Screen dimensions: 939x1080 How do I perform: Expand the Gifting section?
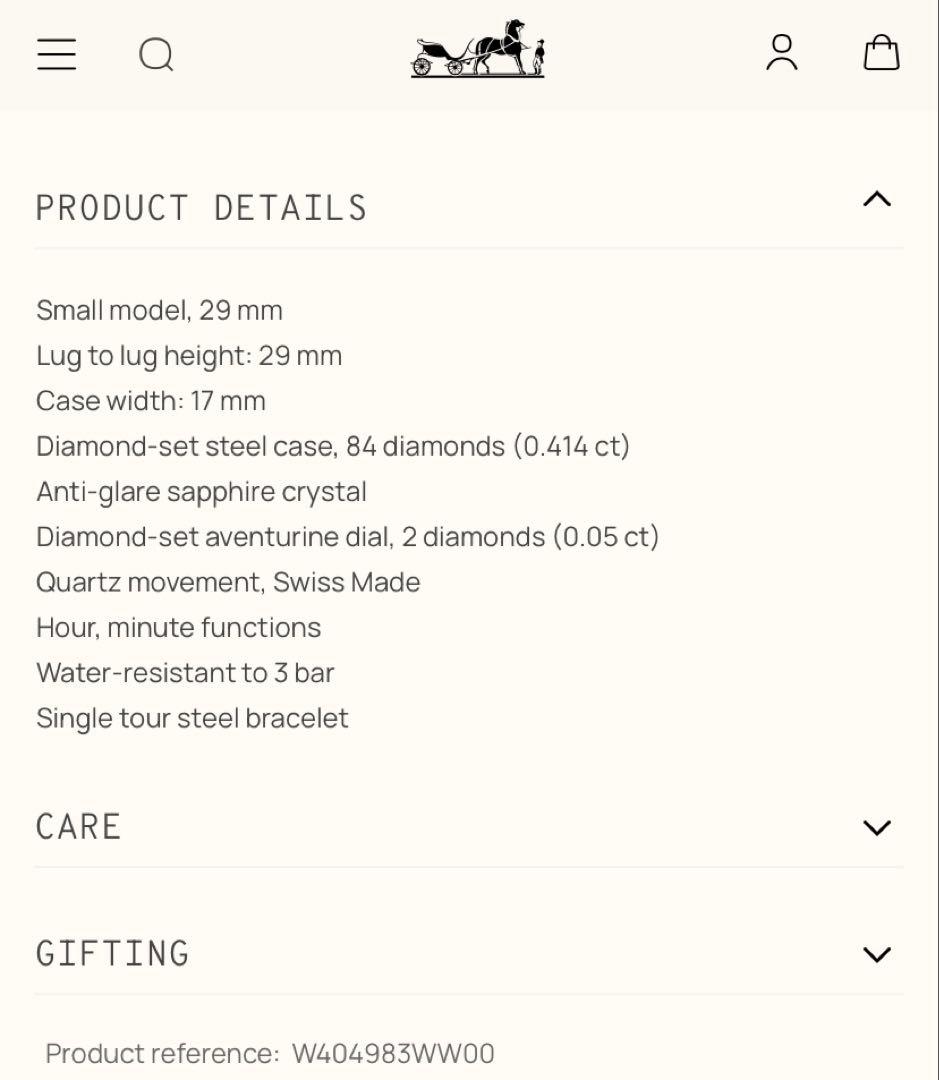tap(876, 955)
